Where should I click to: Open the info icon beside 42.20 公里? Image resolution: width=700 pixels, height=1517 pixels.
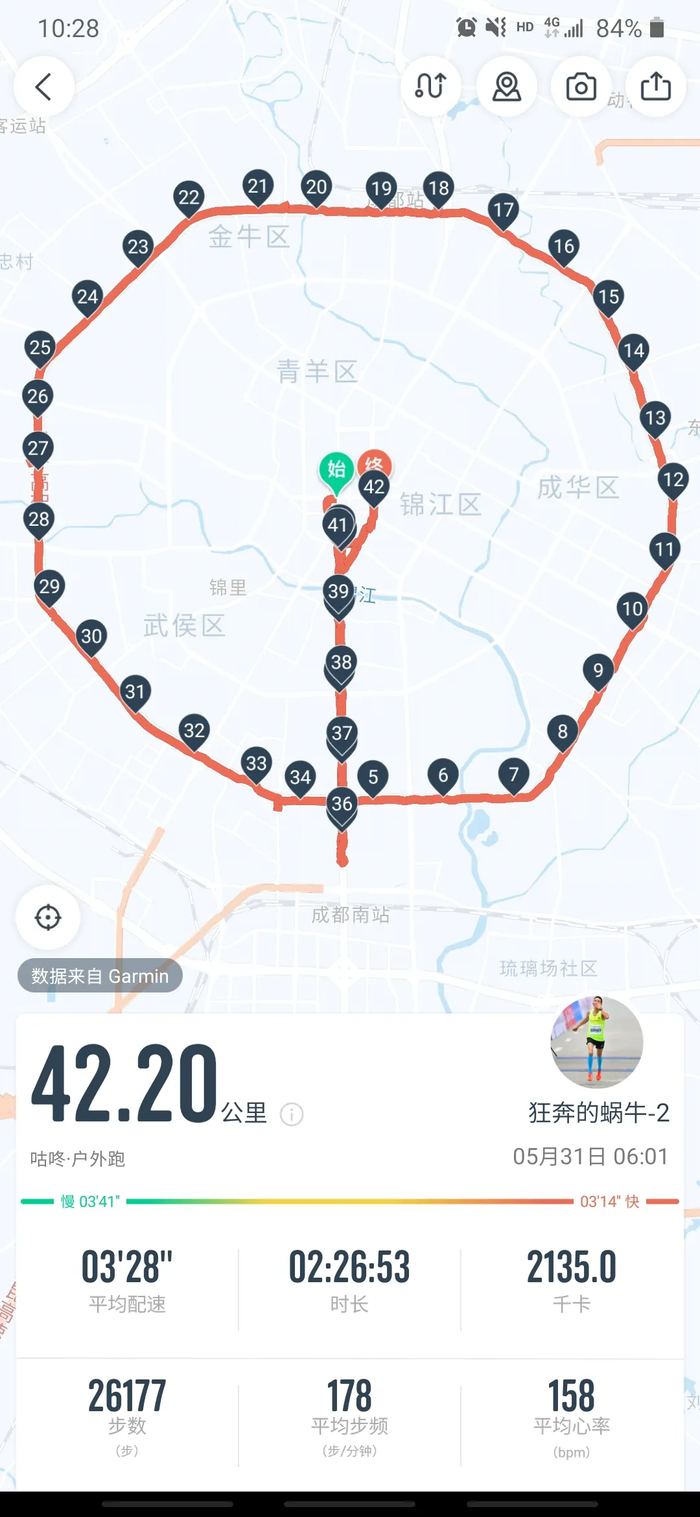292,1114
